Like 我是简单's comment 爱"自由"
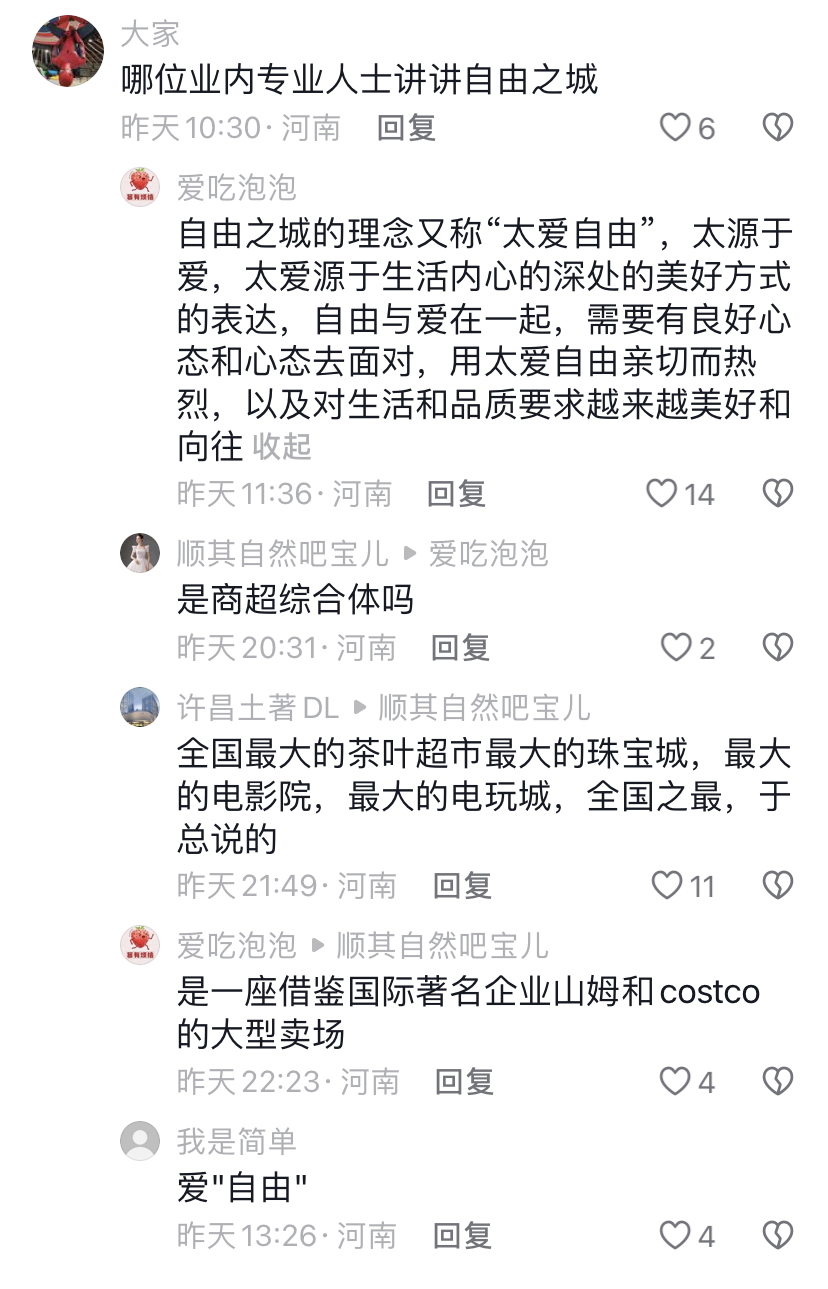The height and width of the screenshot is (1289, 828). (x=676, y=1236)
